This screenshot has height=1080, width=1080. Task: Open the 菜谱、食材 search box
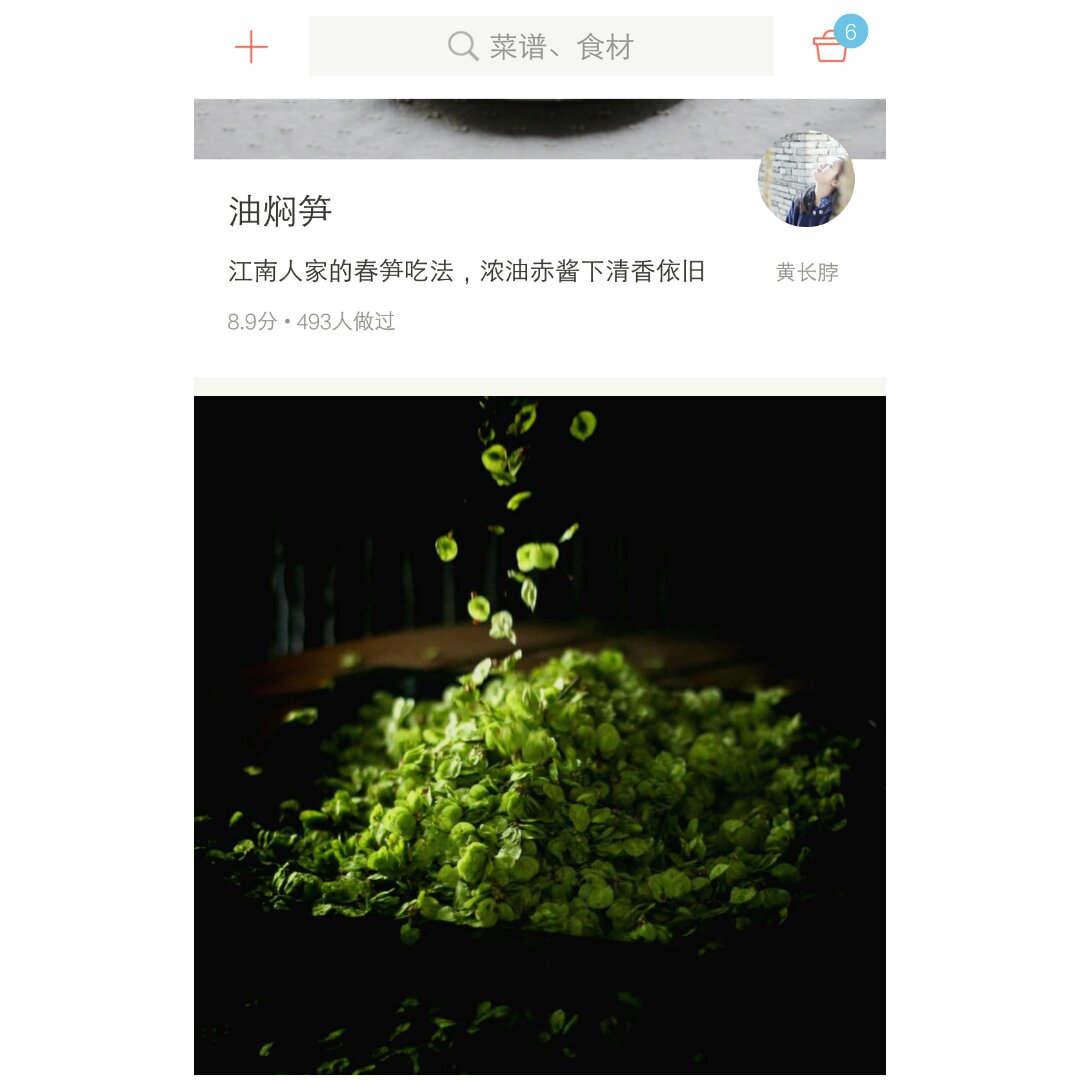[541, 46]
